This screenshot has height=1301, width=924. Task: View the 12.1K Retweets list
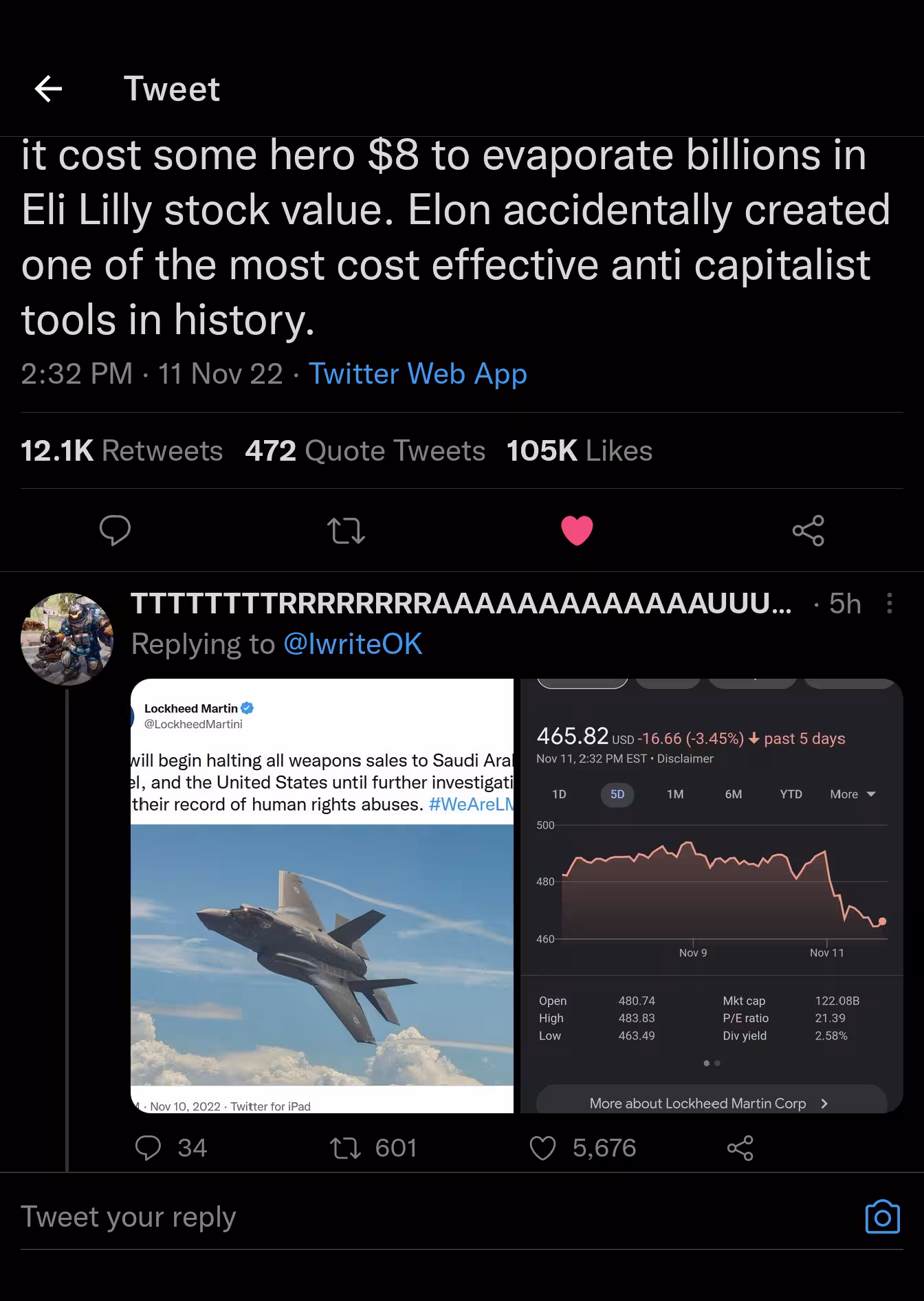point(122,451)
